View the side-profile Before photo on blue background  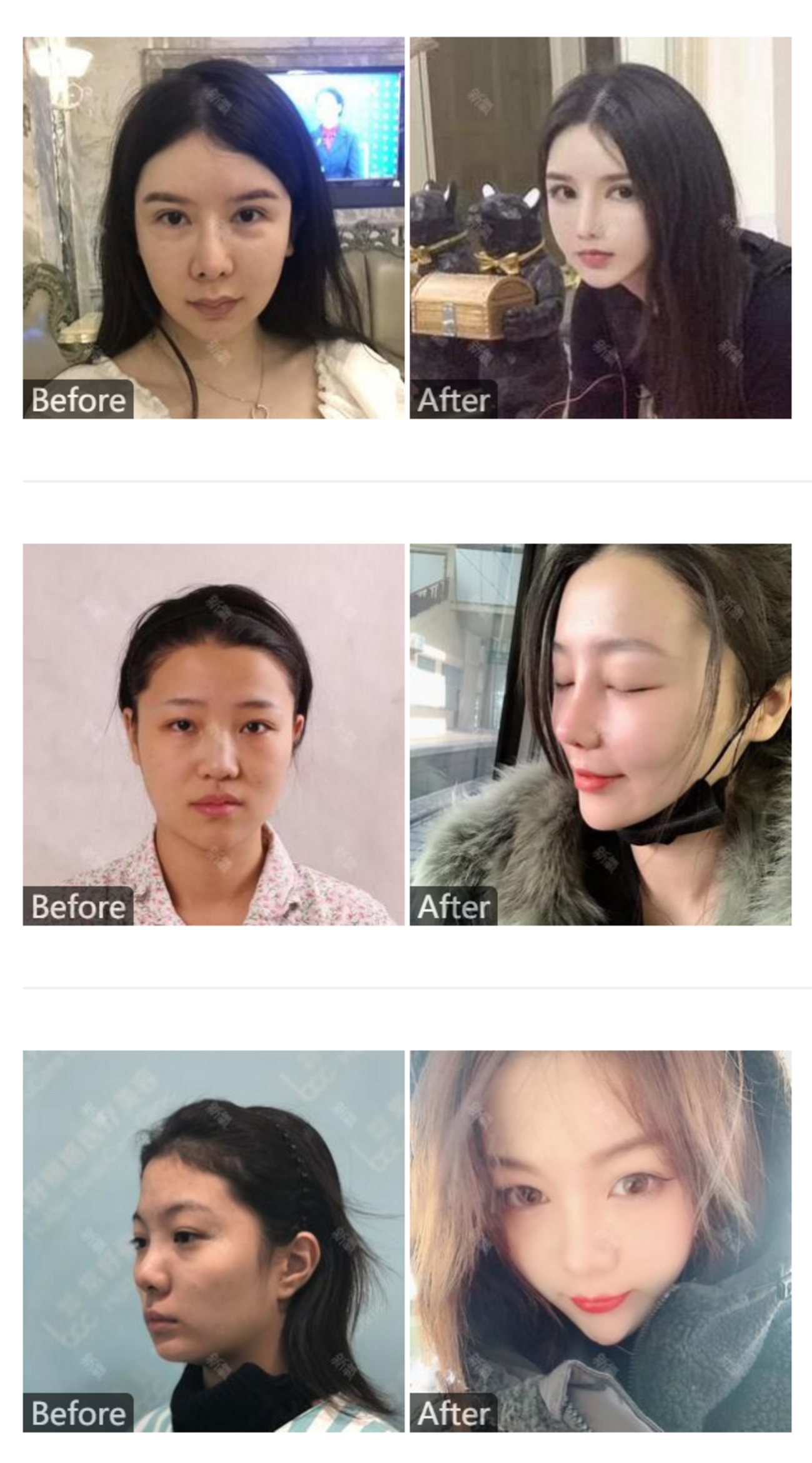click(214, 1241)
